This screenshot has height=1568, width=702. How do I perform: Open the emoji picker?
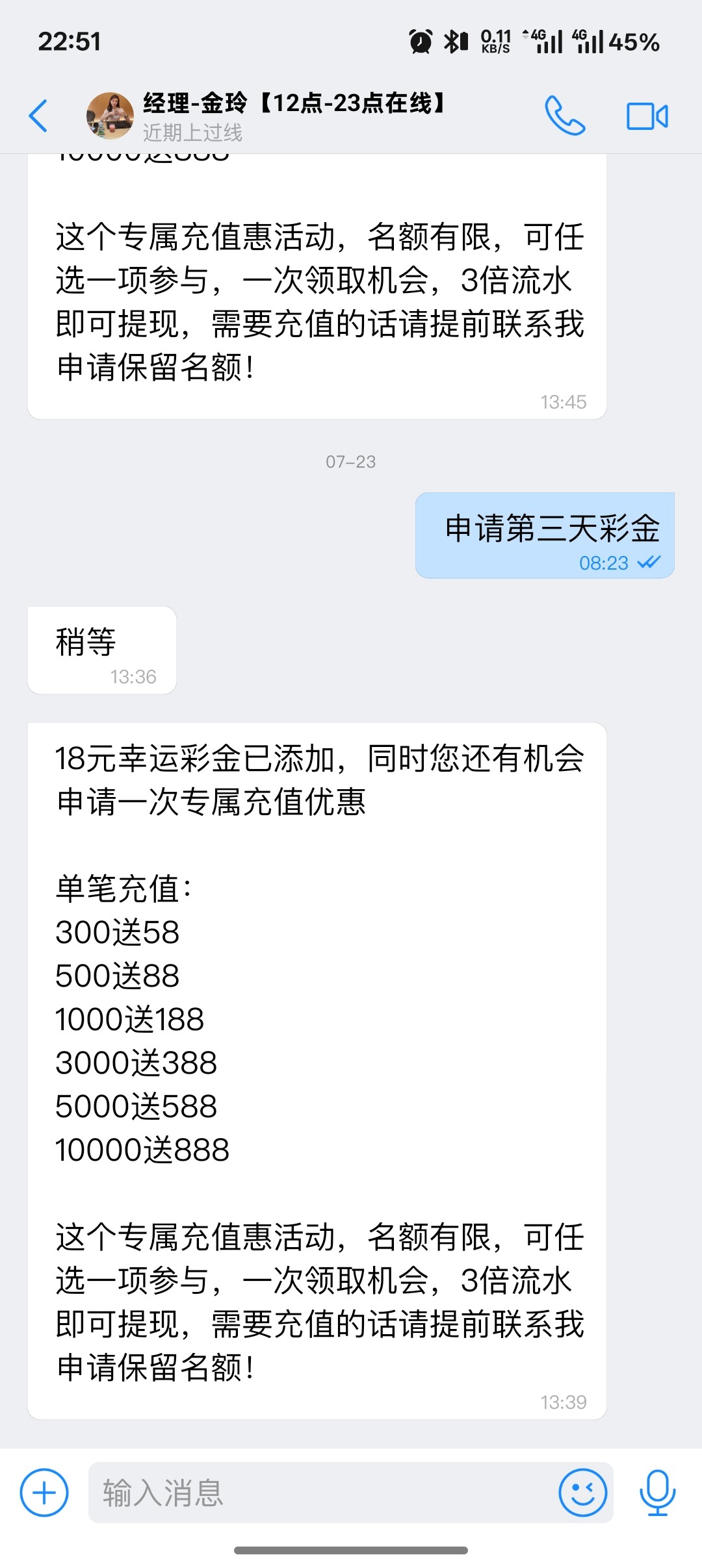click(582, 1493)
